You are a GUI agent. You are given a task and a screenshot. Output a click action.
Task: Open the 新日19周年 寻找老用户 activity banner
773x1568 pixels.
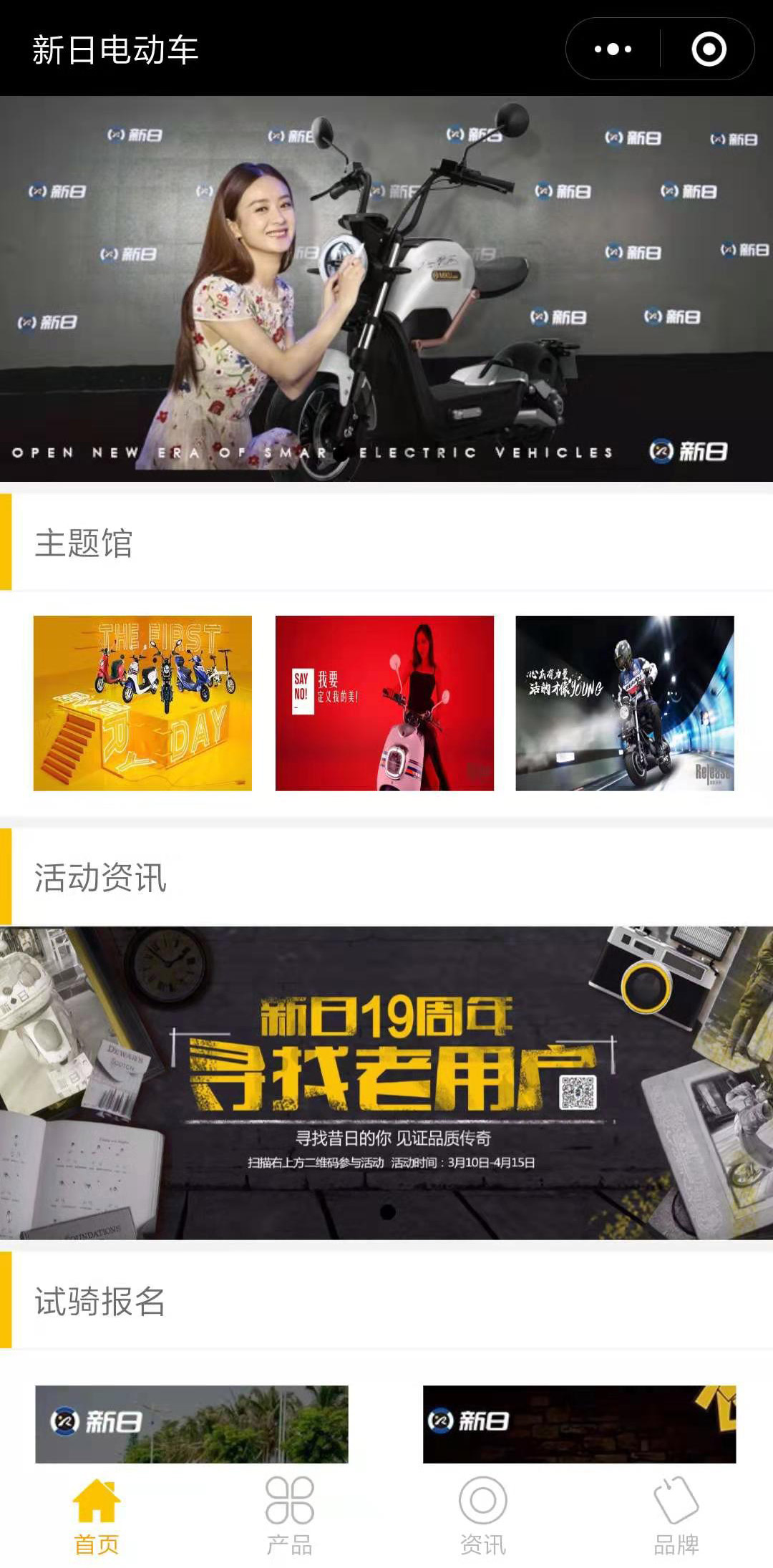point(386,1083)
